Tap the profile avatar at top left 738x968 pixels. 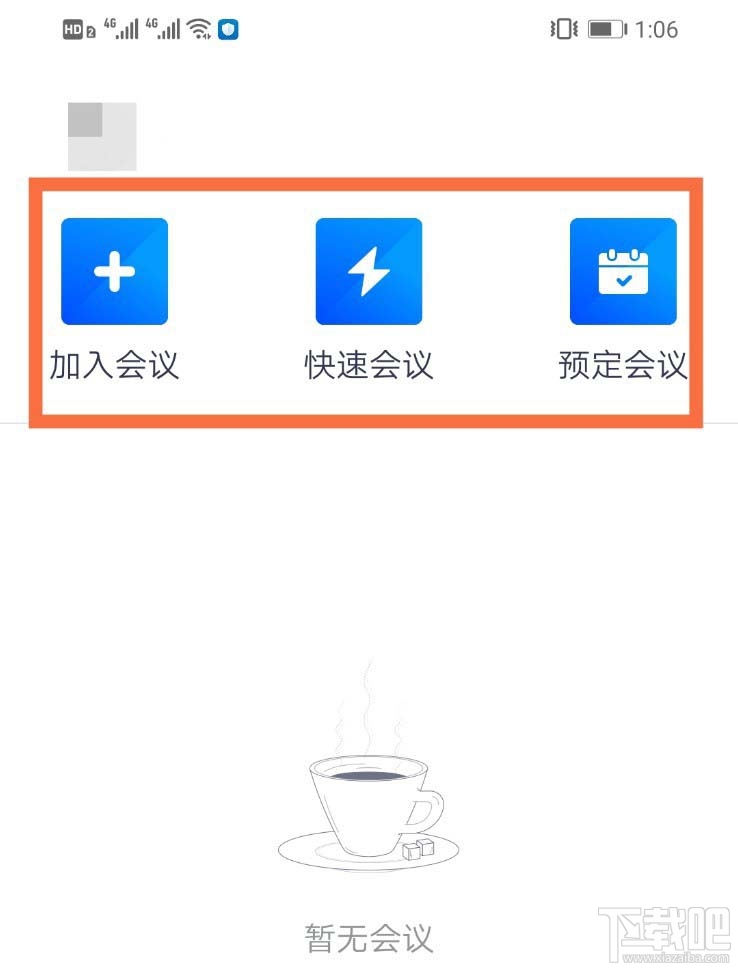(101, 135)
